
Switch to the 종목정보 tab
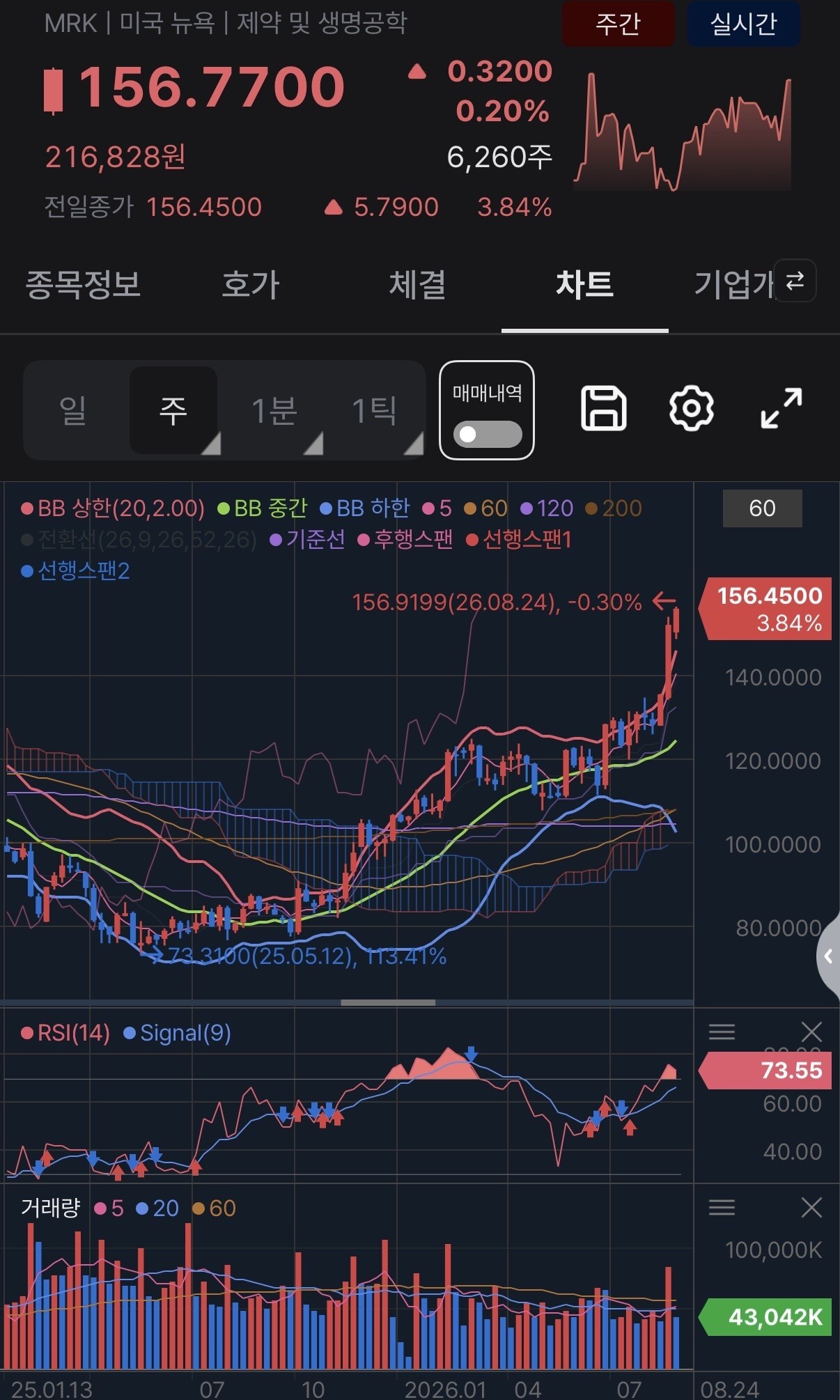[x=84, y=285]
